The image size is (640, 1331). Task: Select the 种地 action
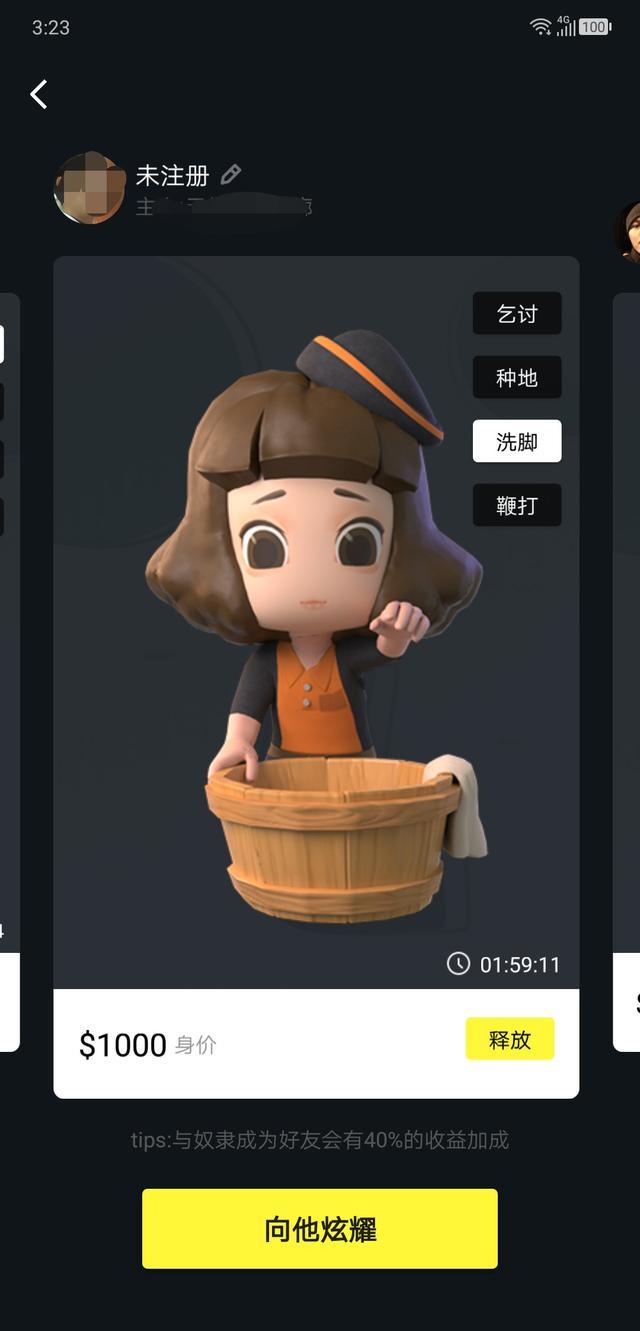click(517, 378)
